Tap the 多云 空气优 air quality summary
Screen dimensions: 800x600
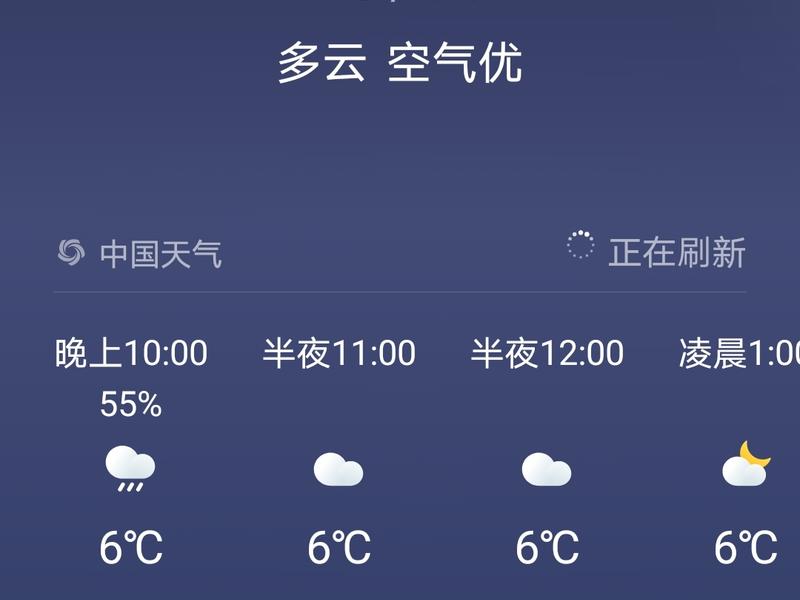click(400, 64)
